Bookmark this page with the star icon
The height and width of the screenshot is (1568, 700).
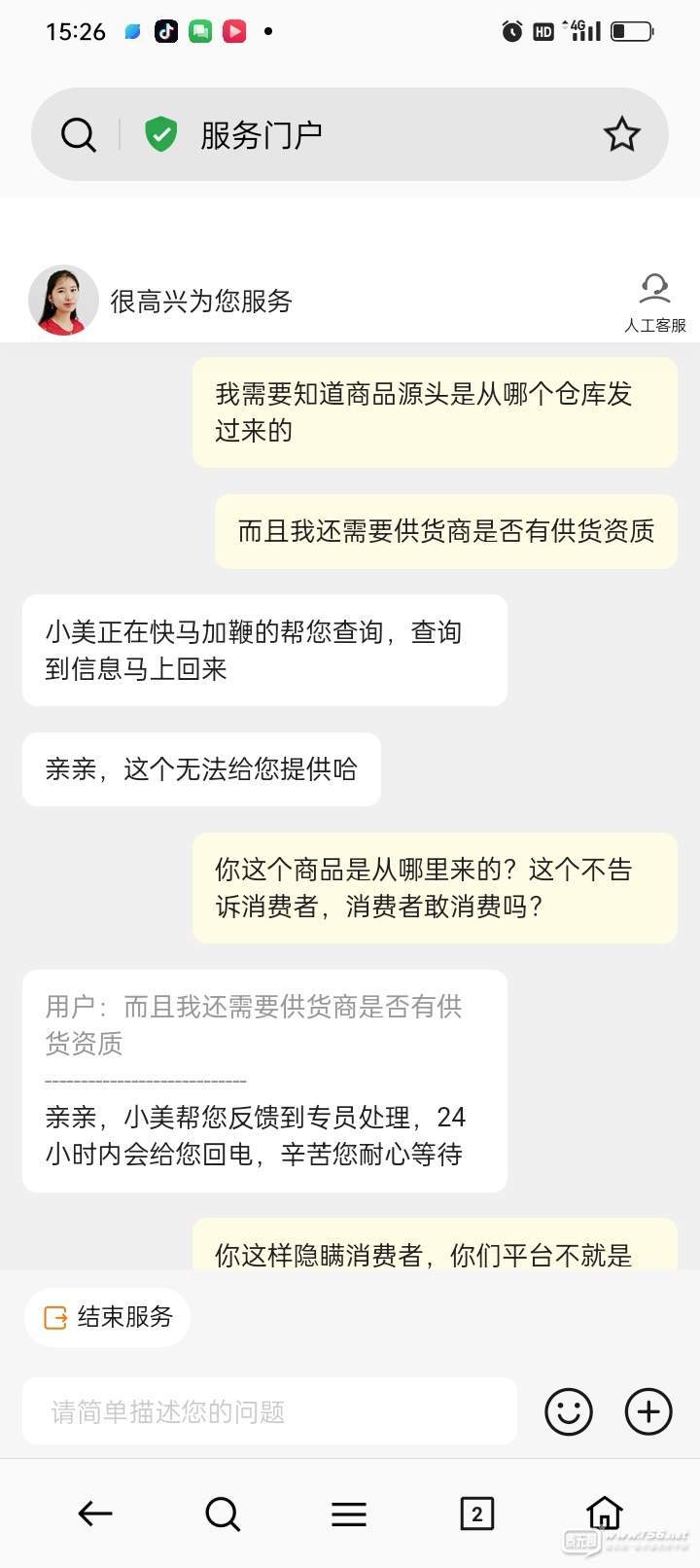[621, 134]
